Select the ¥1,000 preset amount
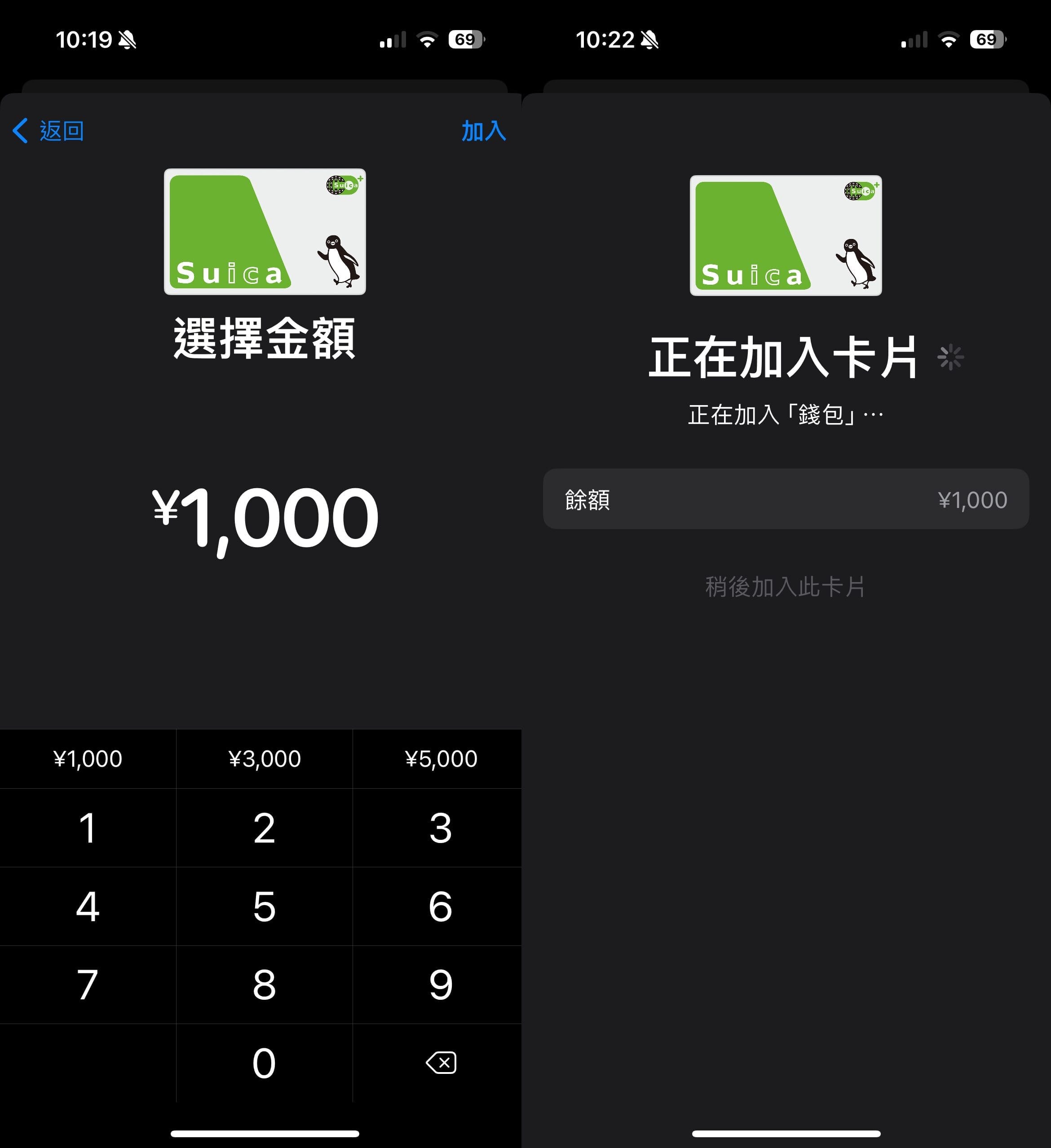The height and width of the screenshot is (1148, 1051). [x=88, y=759]
